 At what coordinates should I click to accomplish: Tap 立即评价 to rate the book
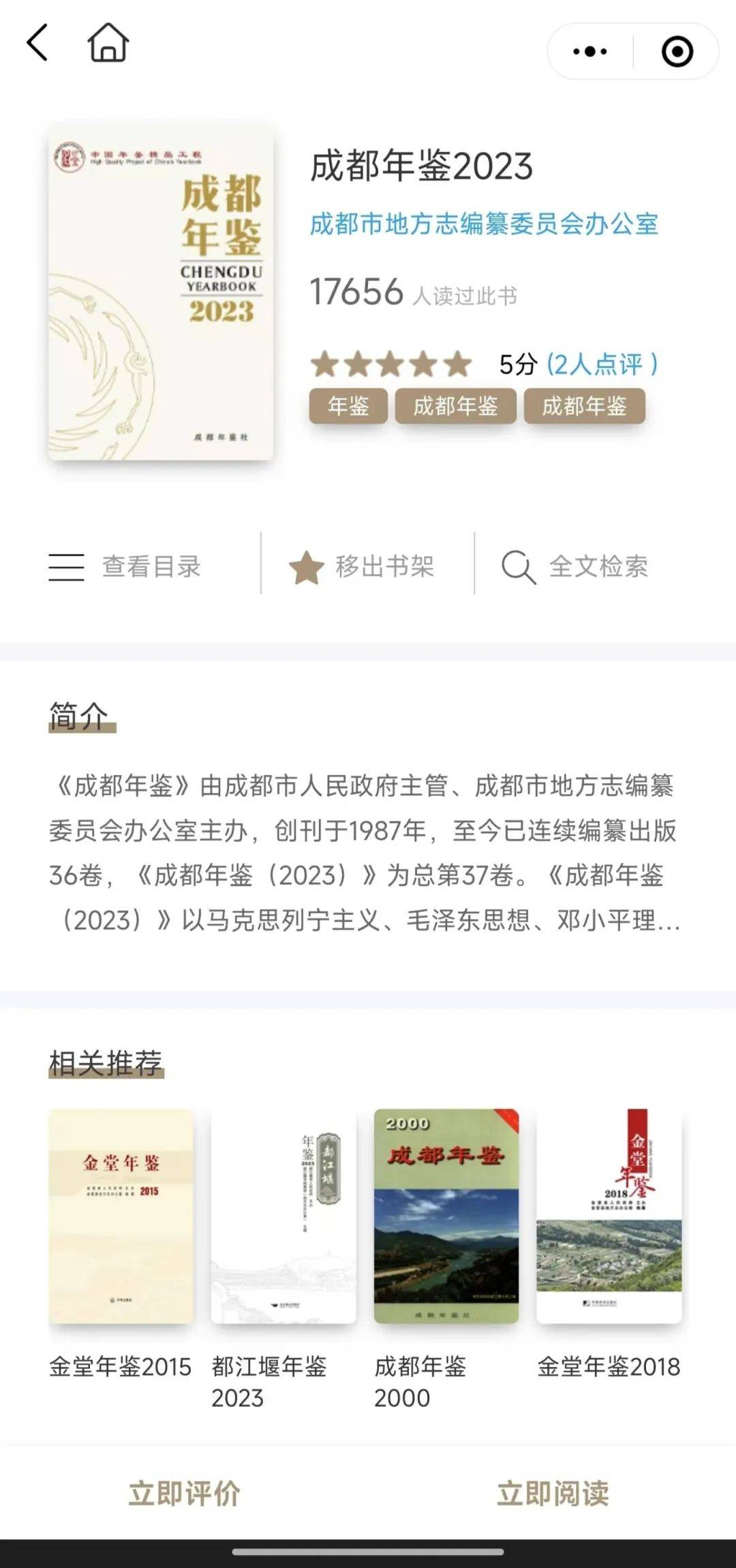(x=185, y=1493)
